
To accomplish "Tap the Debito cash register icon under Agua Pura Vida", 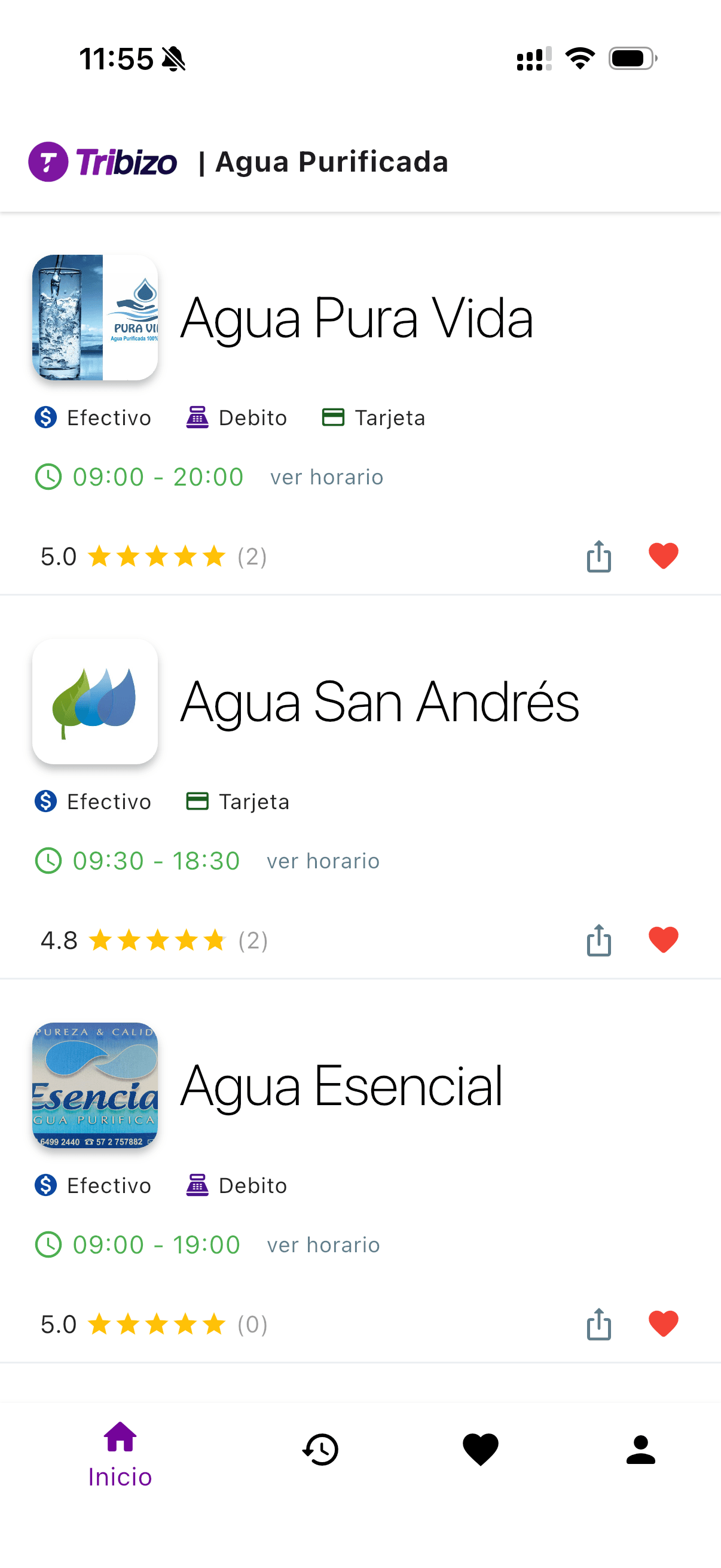I will pyautogui.click(x=197, y=417).
